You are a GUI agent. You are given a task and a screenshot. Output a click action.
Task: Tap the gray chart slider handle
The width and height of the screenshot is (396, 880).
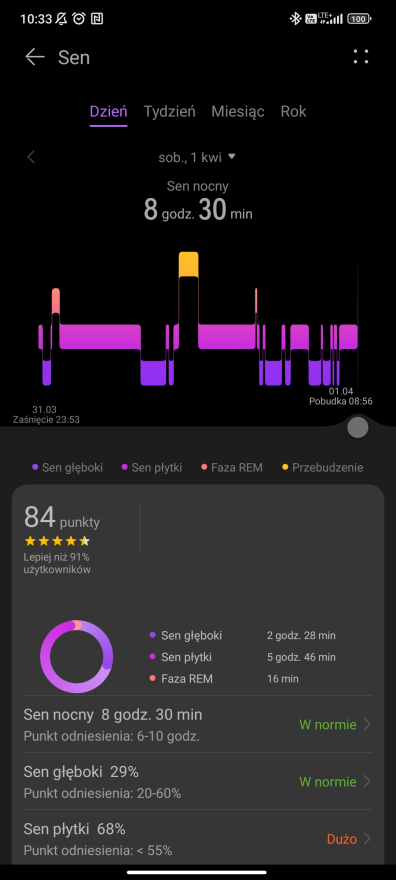[358, 428]
